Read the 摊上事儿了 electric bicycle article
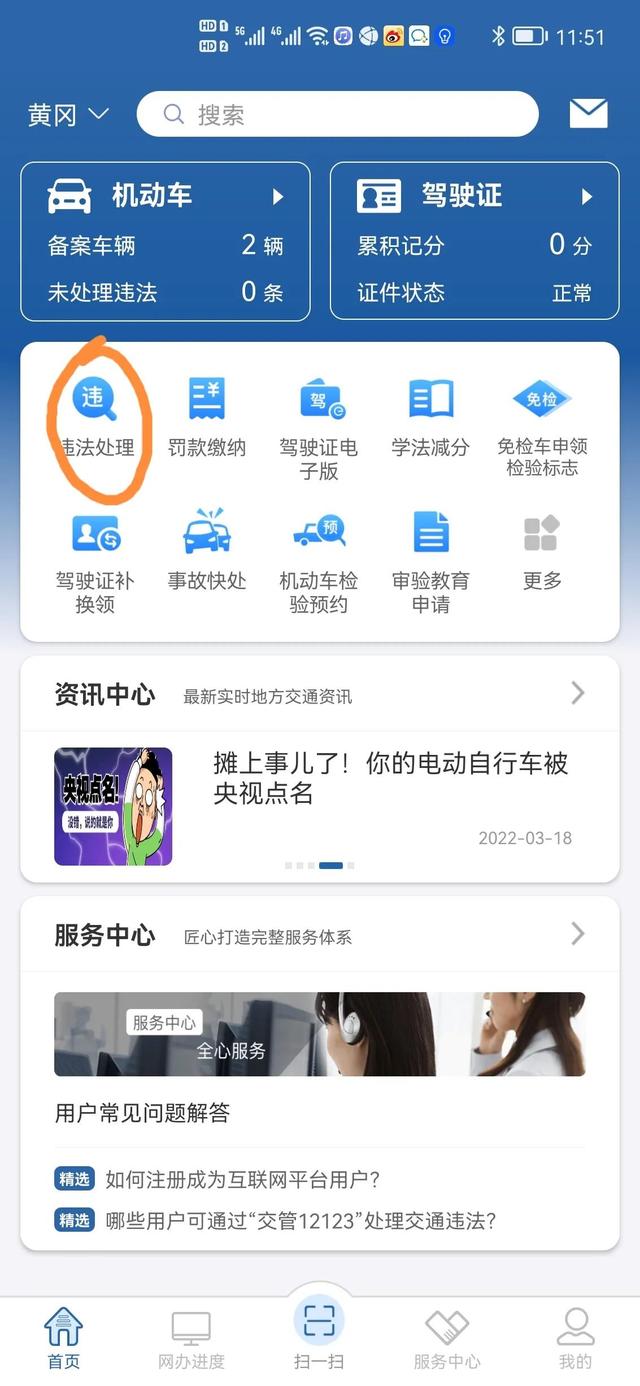This screenshot has width=640, height=1386. 390,779
